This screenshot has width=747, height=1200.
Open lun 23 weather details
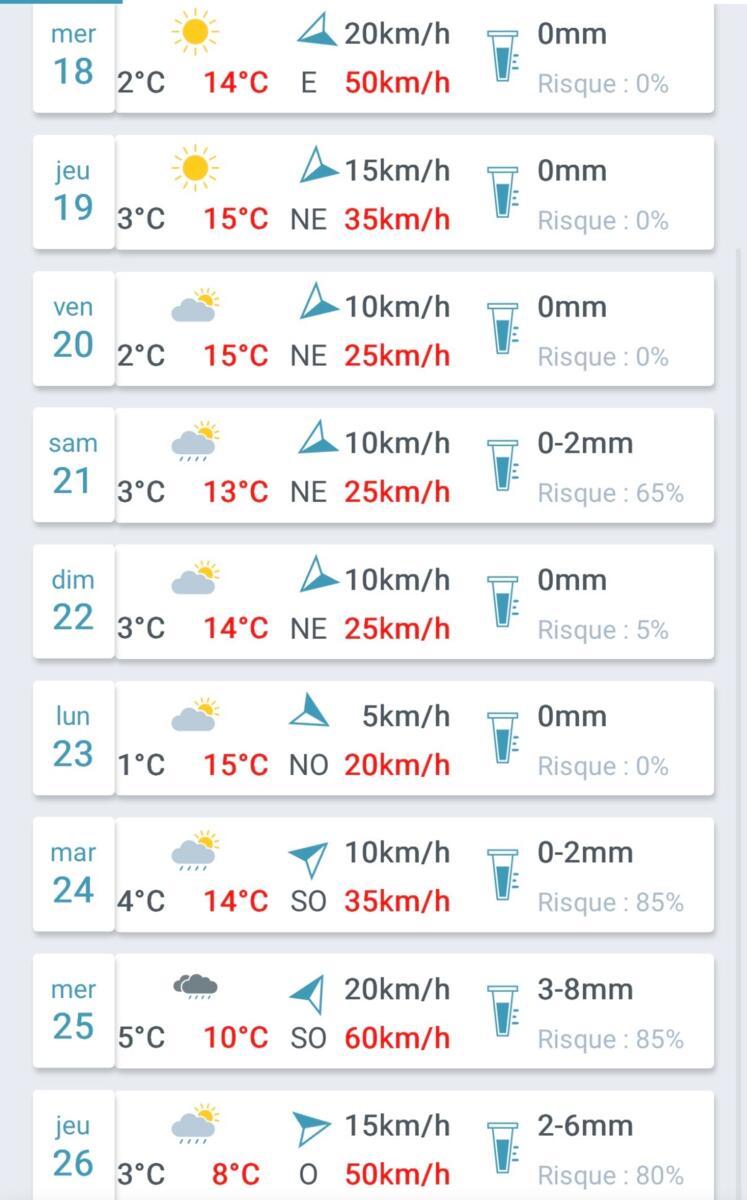(x=373, y=740)
